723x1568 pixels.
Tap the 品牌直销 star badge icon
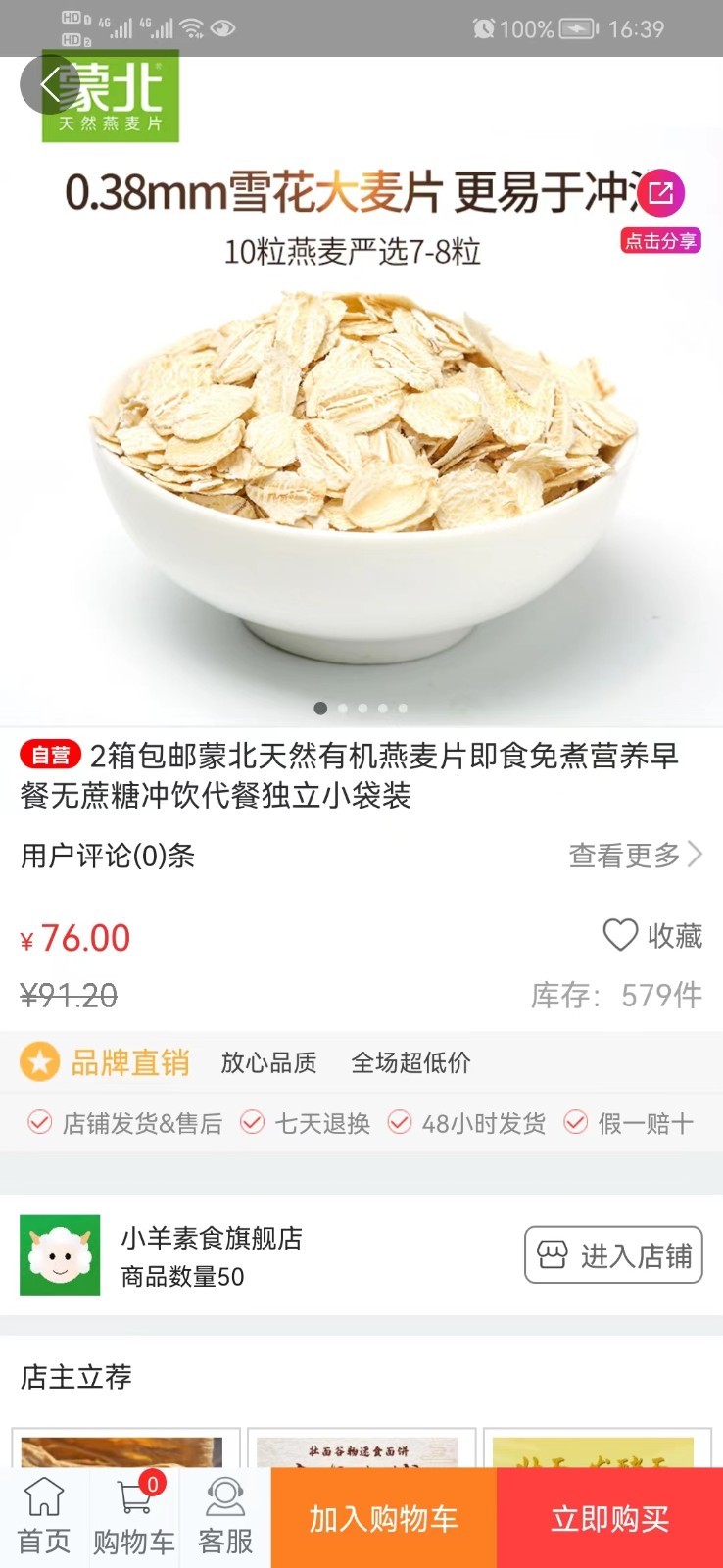(x=40, y=1061)
